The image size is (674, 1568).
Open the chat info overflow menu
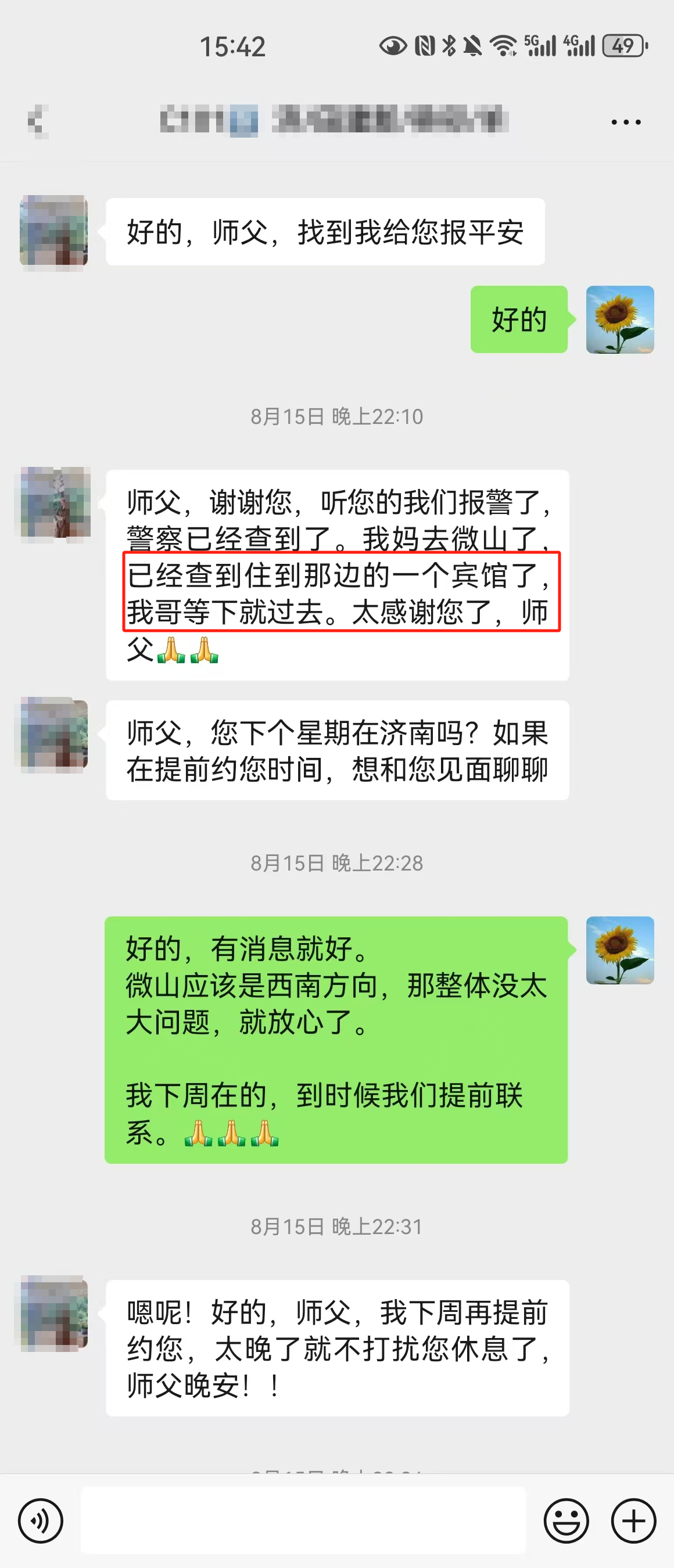[x=625, y=123]
